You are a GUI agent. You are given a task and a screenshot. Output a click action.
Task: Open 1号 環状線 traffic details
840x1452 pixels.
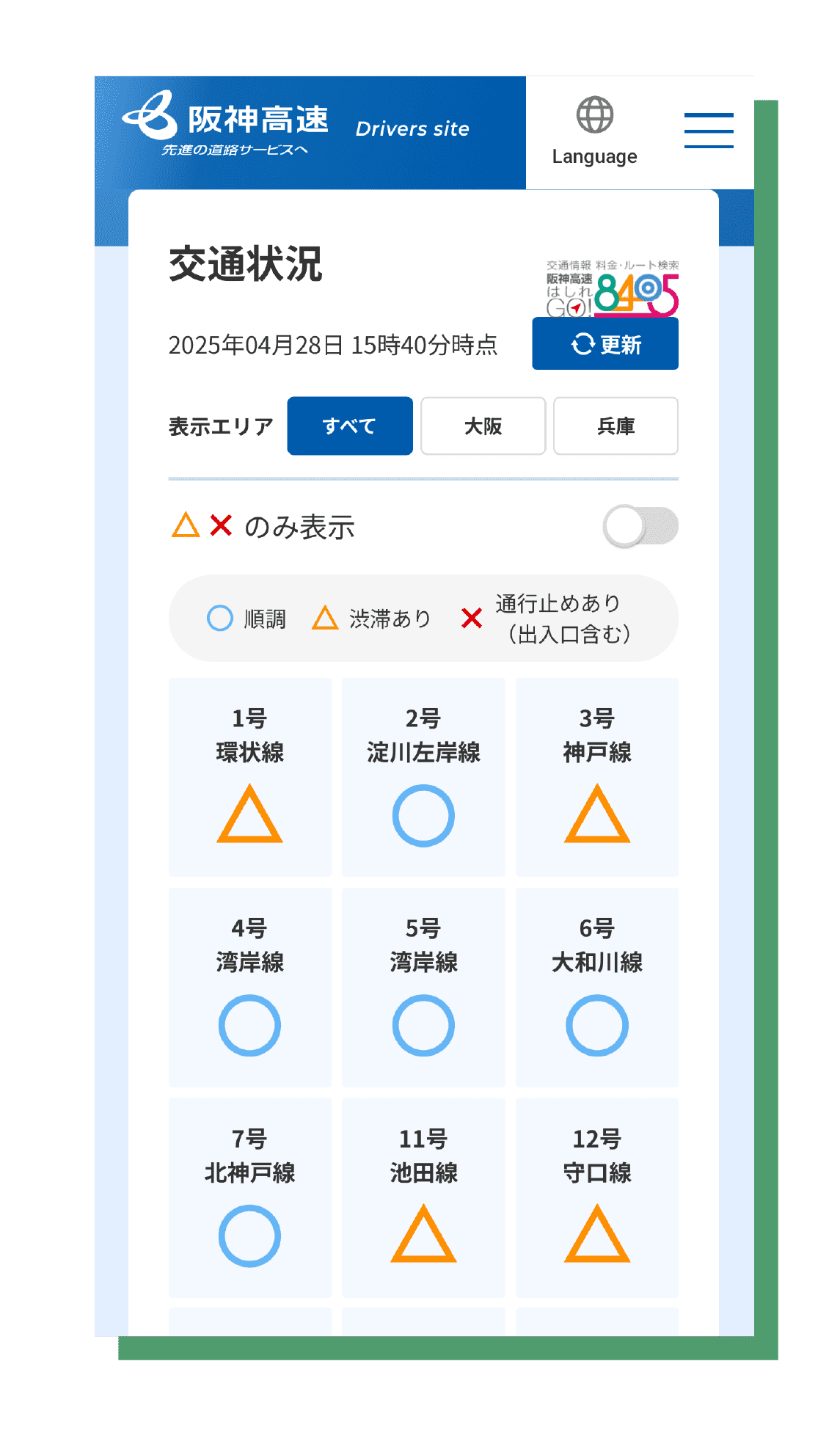[250, 777]
